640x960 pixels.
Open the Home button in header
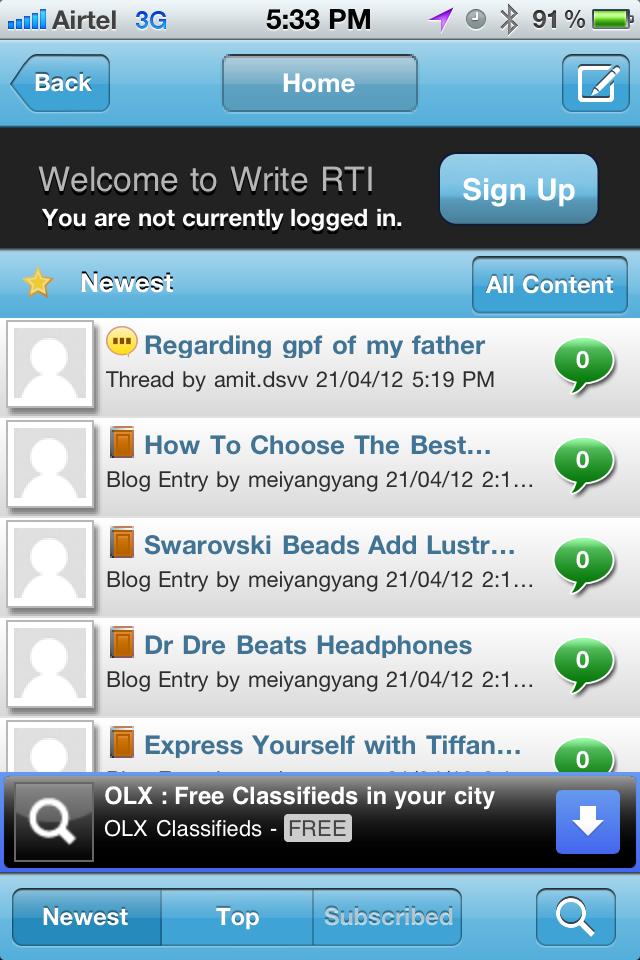[x=319, y=83]
